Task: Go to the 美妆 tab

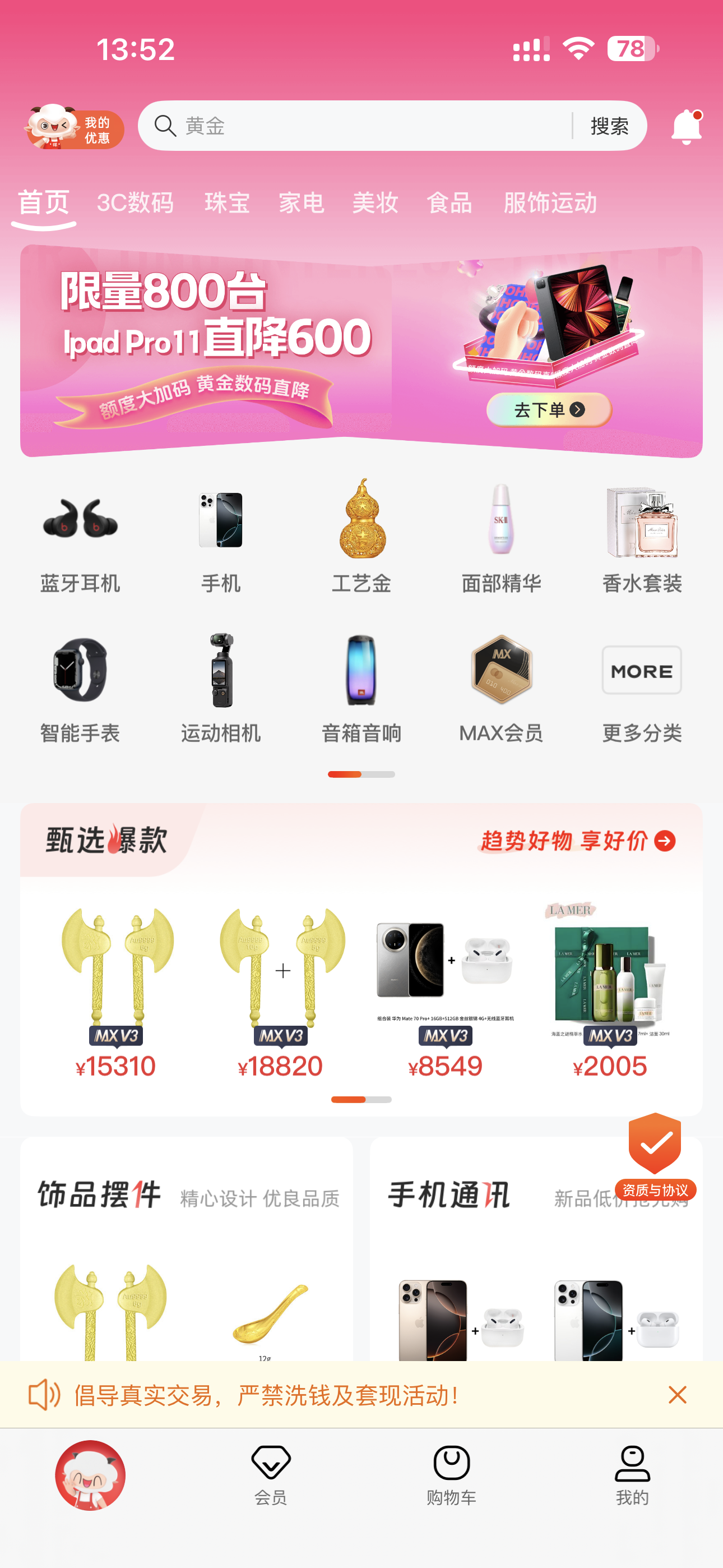Action: click(x=375, y=202)
